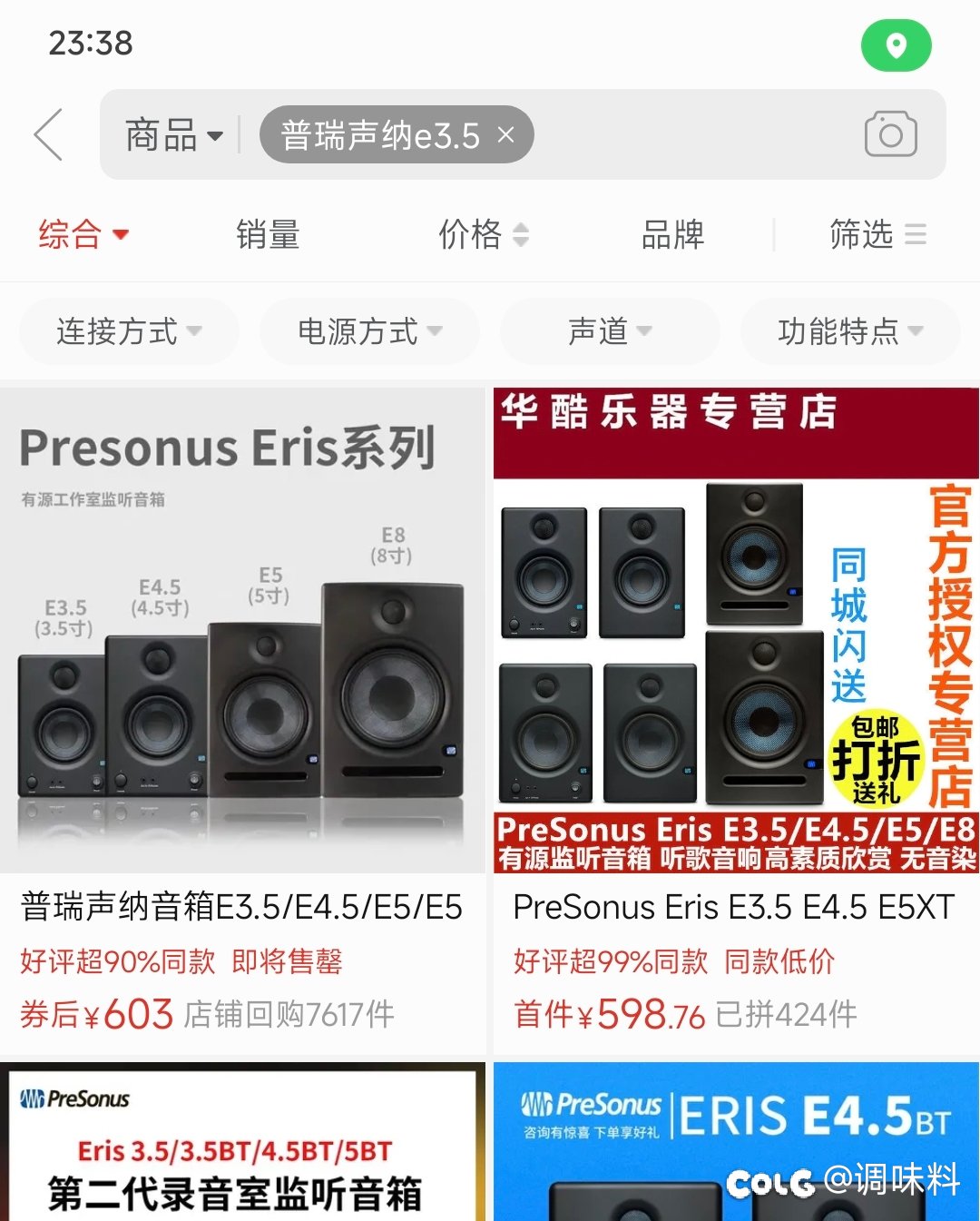Viewport: 980px width, 1221px height.
Task: Open the 筛选 filter panel
Action: pos(877,234)
